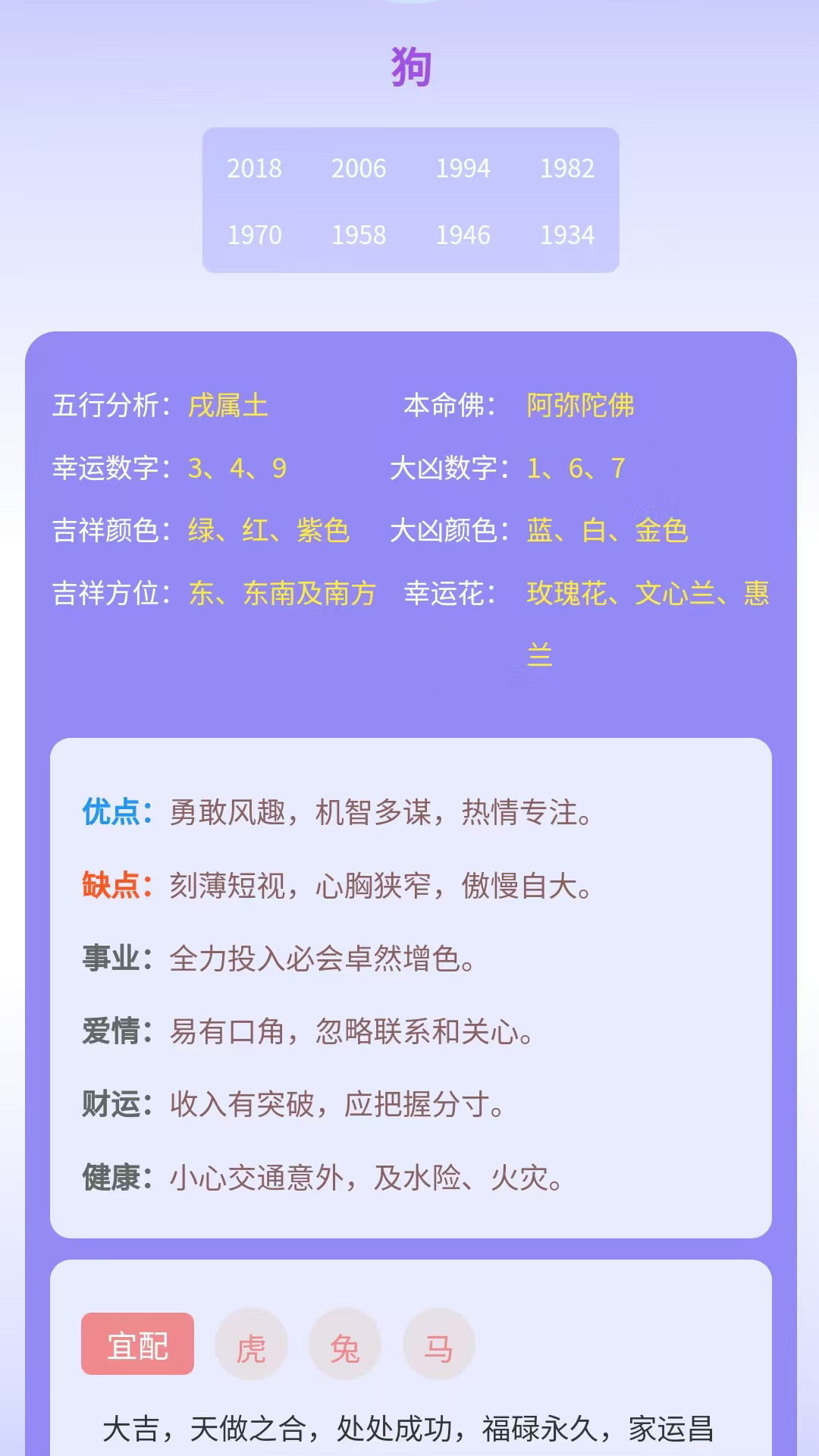Click the 狗 zodiac title

coord(409,67)
